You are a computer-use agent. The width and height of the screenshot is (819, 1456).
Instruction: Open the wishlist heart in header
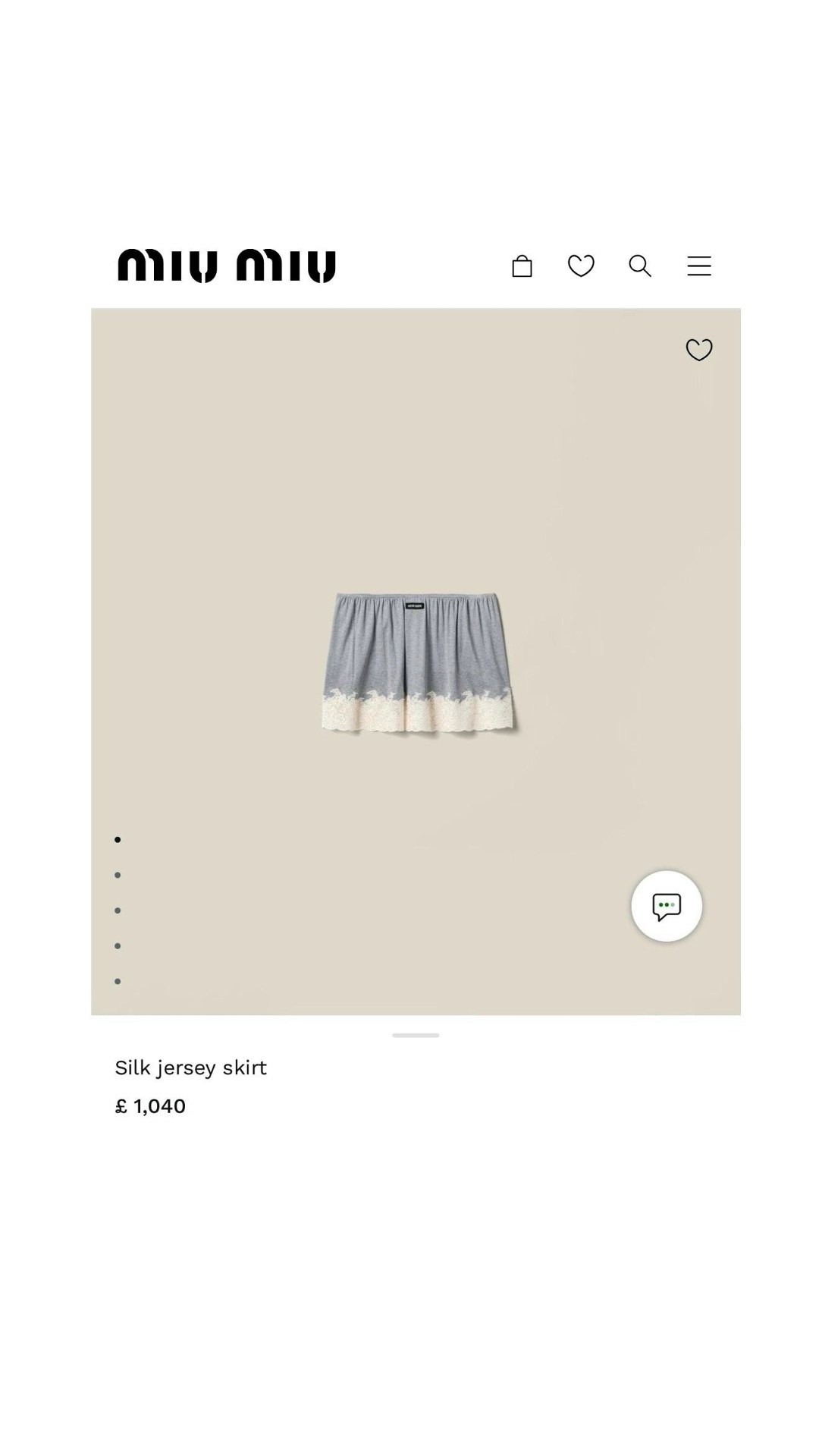tap(581, 266)
